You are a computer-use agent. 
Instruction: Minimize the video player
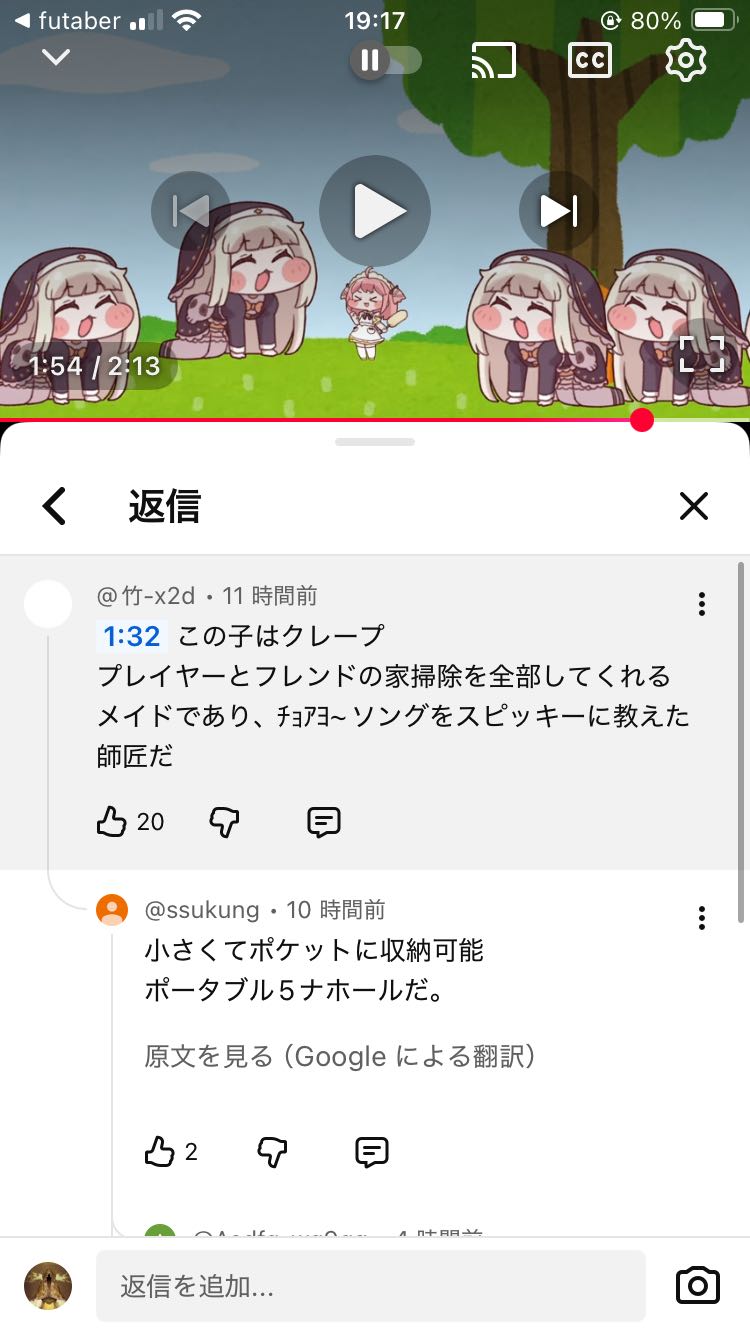[56, 58]
